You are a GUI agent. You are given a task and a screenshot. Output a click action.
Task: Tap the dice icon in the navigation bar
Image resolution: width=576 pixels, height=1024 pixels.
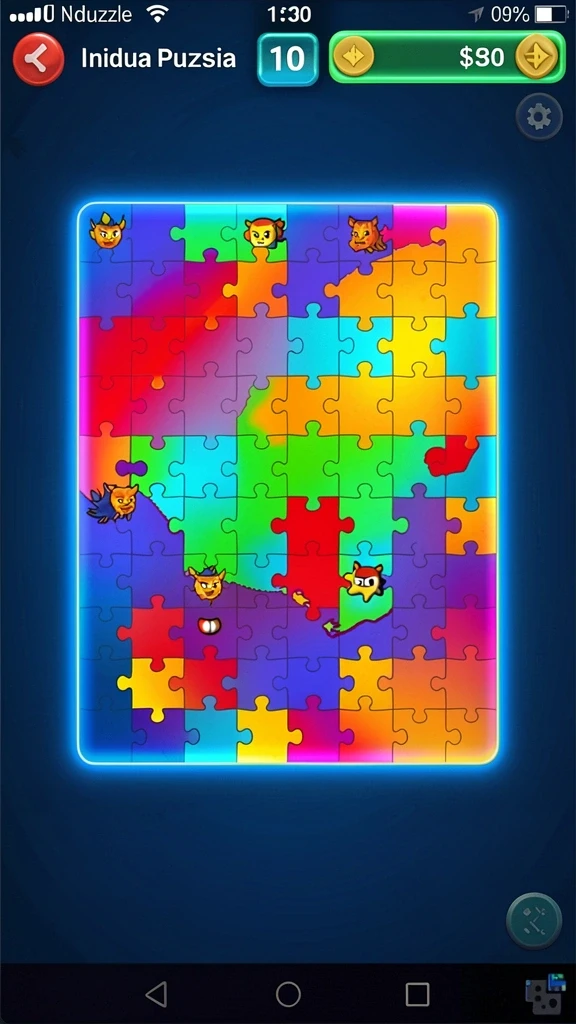coord(546,995)
